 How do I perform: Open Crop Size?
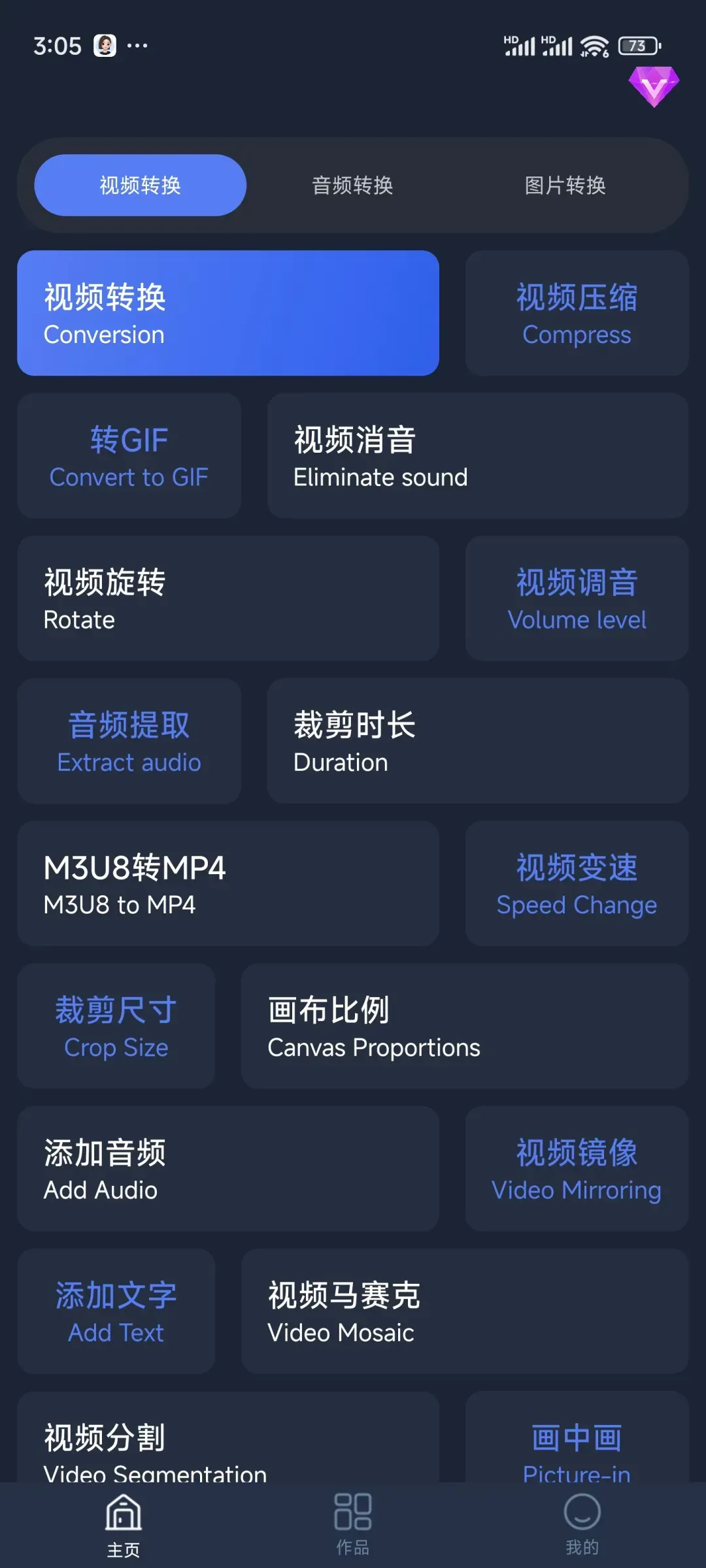click(116, 1026)
